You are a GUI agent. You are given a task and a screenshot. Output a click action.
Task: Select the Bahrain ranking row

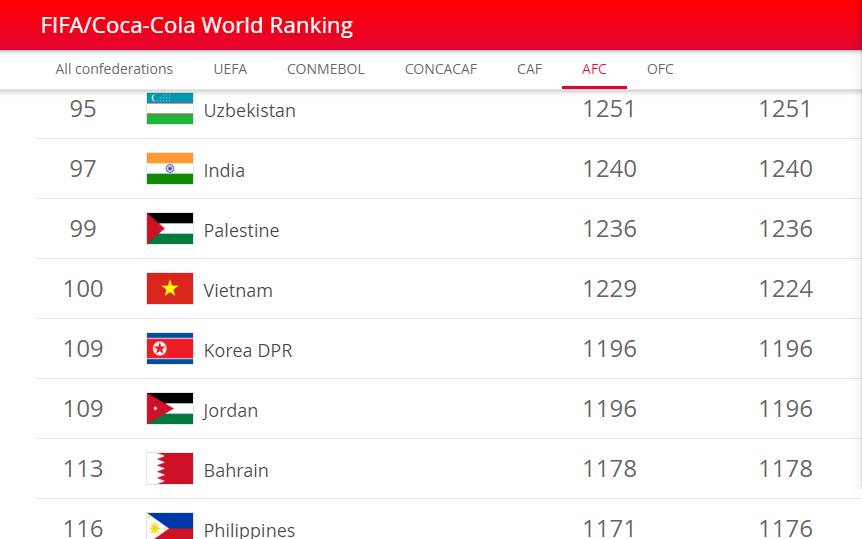pyautogui.click(x=236, y=470)
